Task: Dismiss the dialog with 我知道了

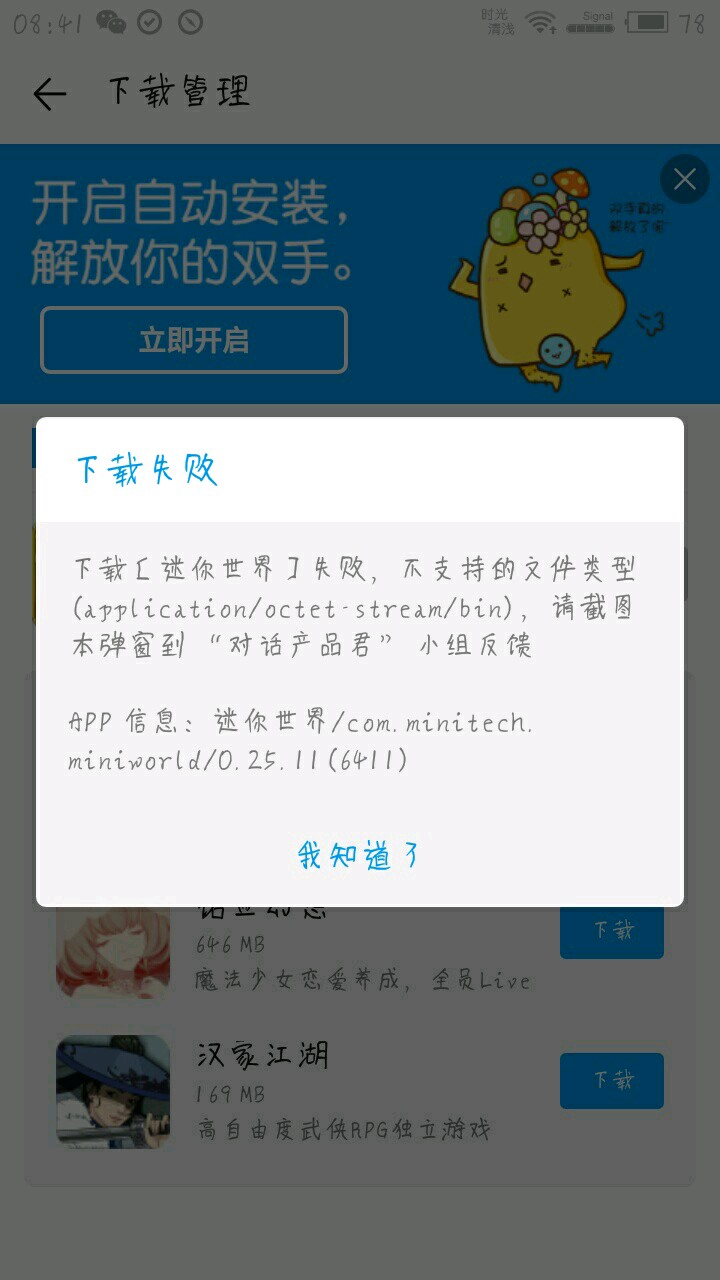Action: [358, 855]
